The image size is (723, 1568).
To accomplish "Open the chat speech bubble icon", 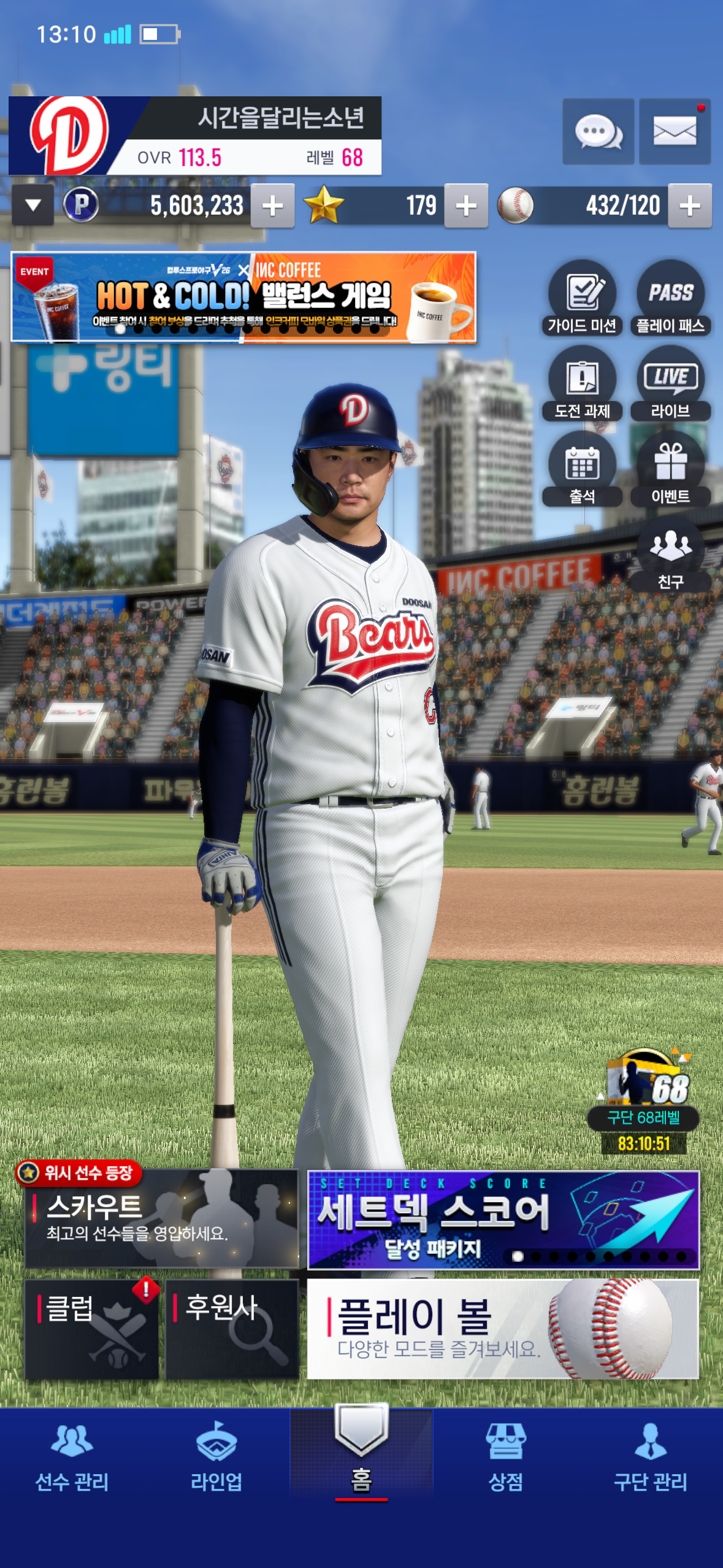I will coord(599,131).
